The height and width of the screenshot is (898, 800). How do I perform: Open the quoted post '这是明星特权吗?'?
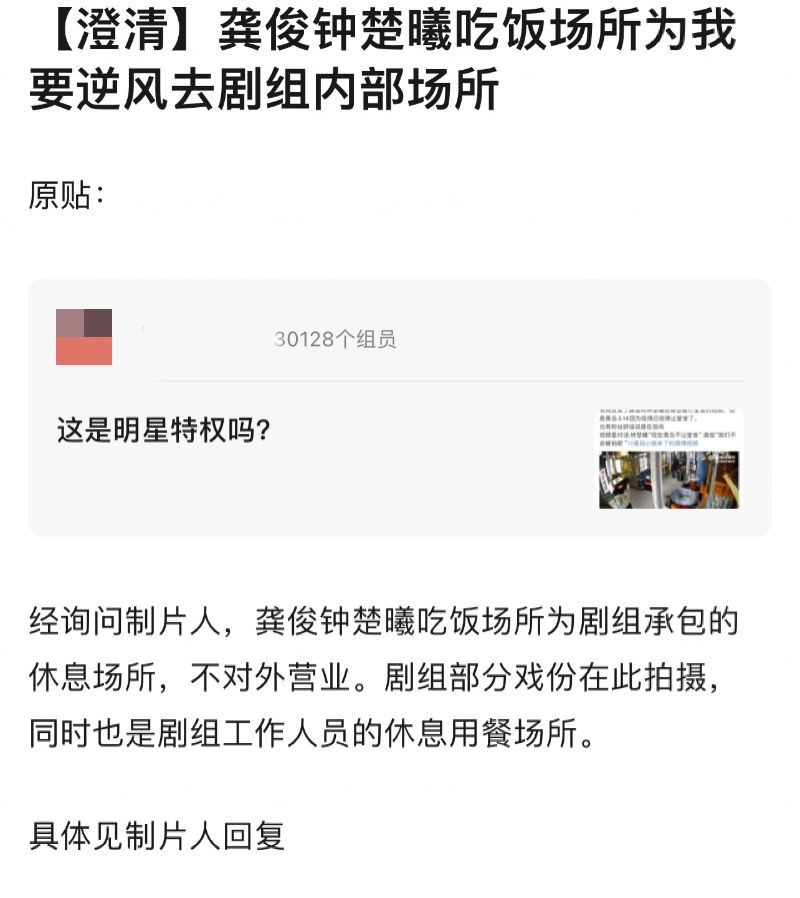pyautogui.click(x=165, y=431)
